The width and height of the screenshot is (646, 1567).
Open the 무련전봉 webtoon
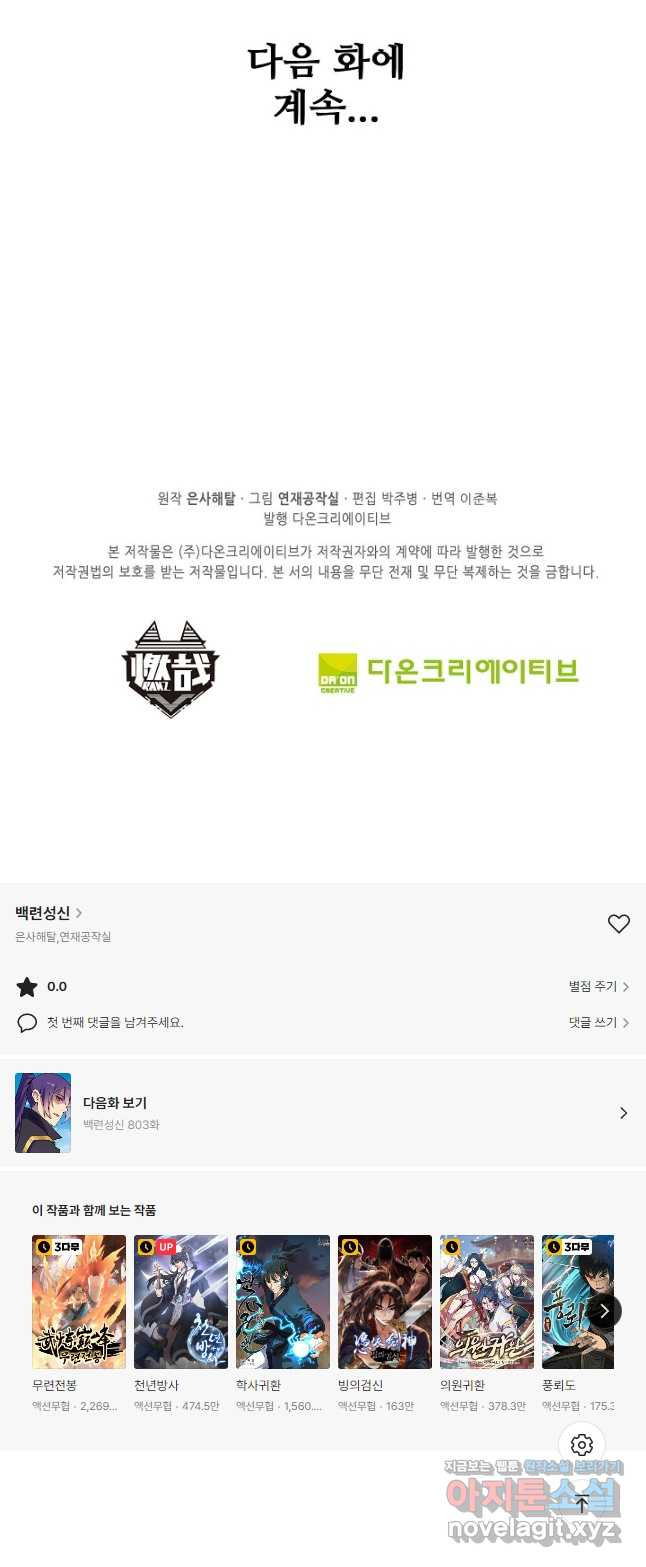pyautogui.click(x=79, y=1301)
